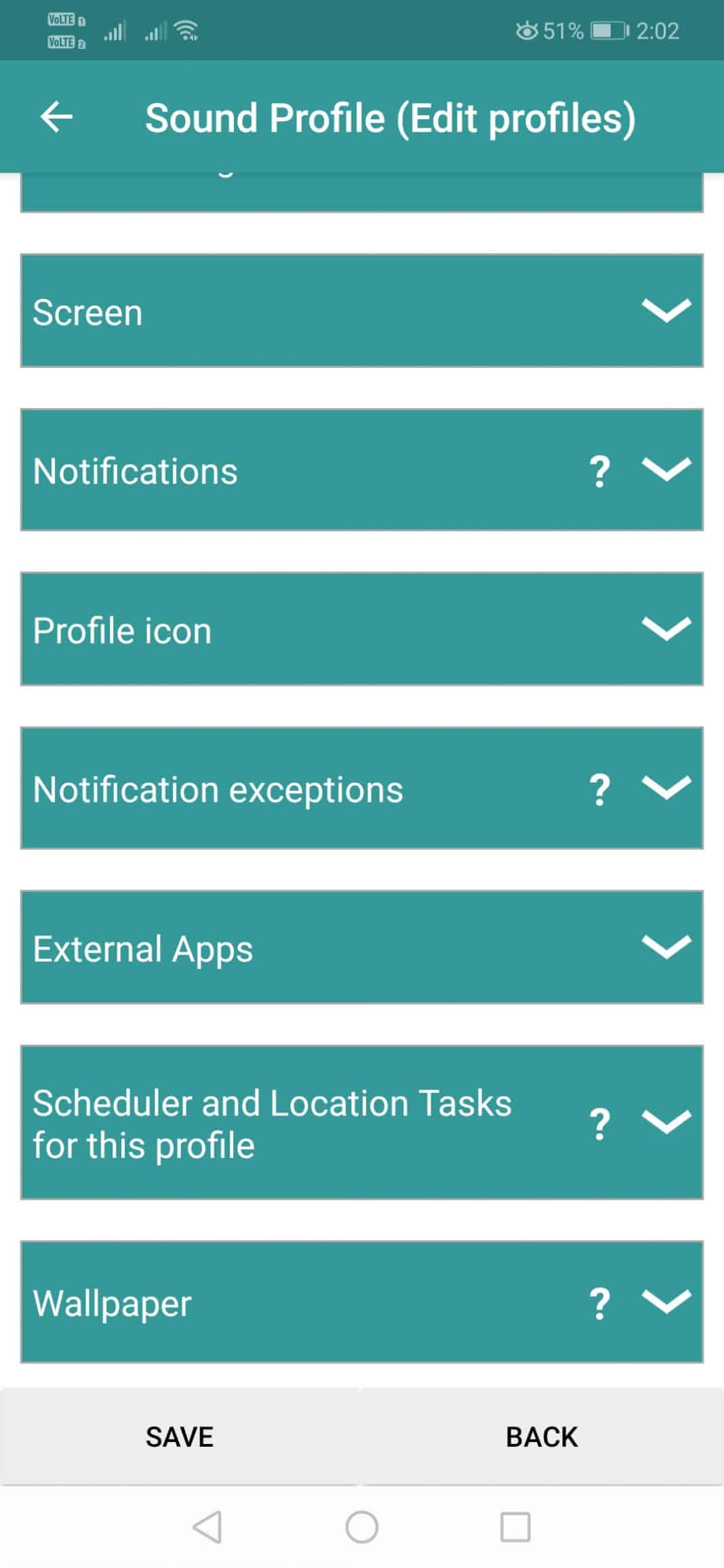Go to the system home screen
The width and height of the screenshot is (724, 1568).
(x=361, y=1527)
